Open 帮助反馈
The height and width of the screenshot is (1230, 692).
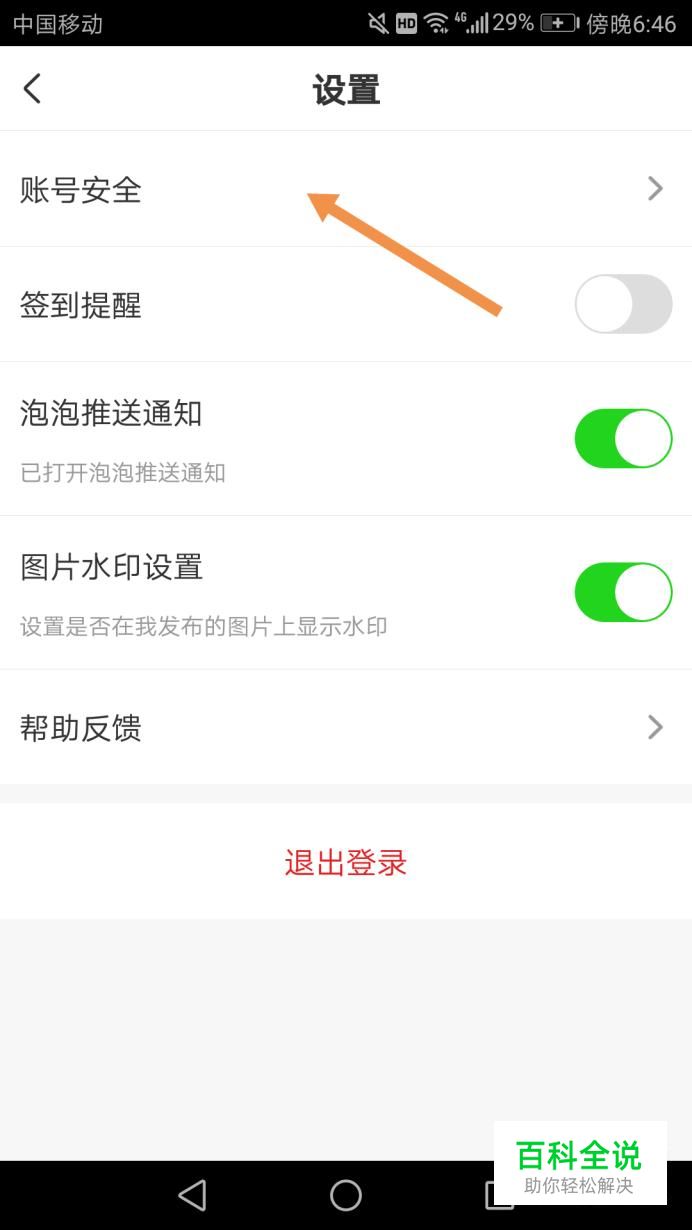coord(345,727)
